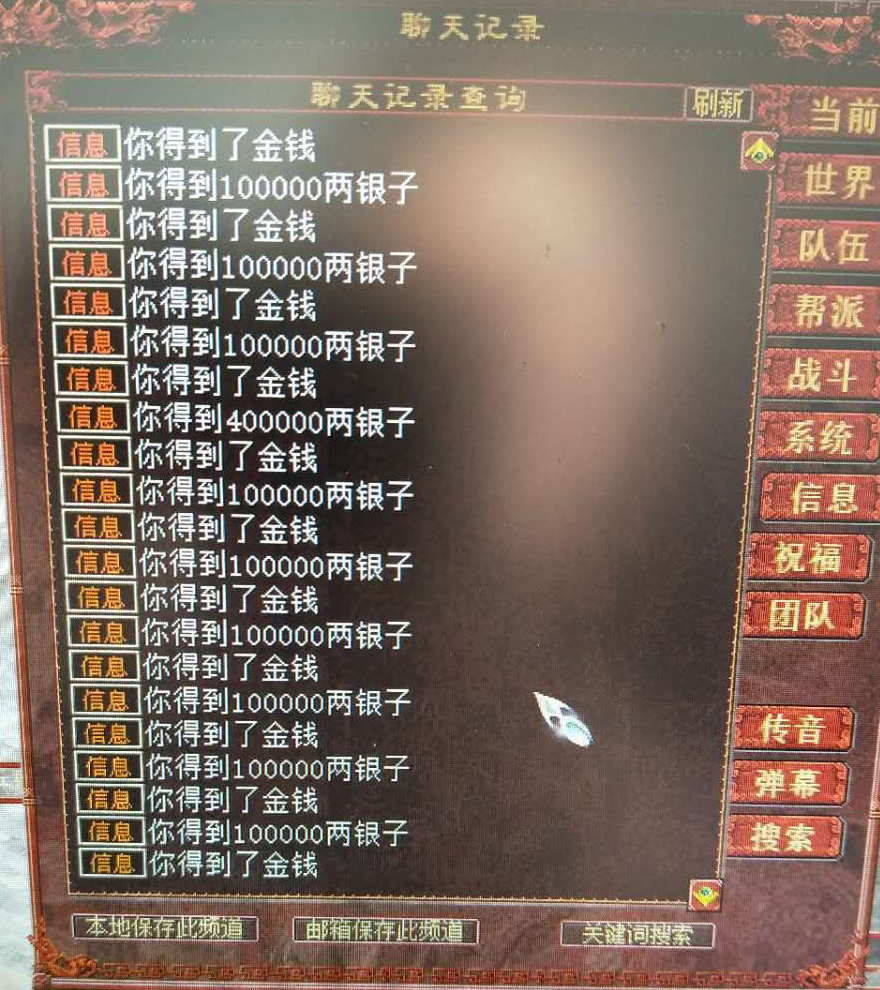This screenshot has width=880, height=990.
Task: Select the 传音 channel tab
Action: point(793,729)
